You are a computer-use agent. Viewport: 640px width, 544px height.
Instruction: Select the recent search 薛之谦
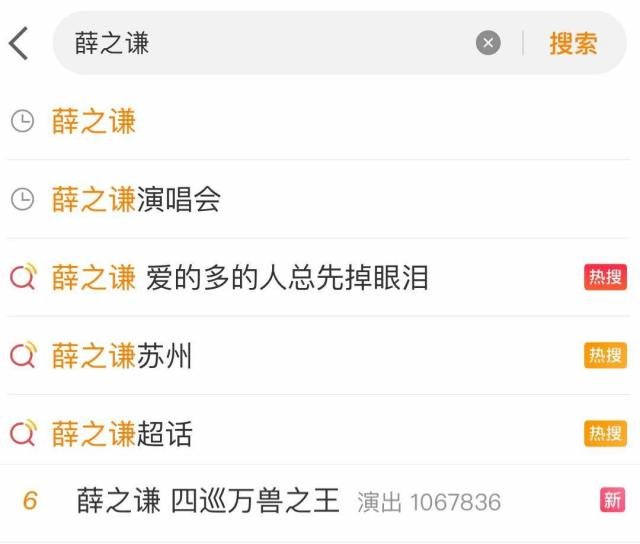94,122
